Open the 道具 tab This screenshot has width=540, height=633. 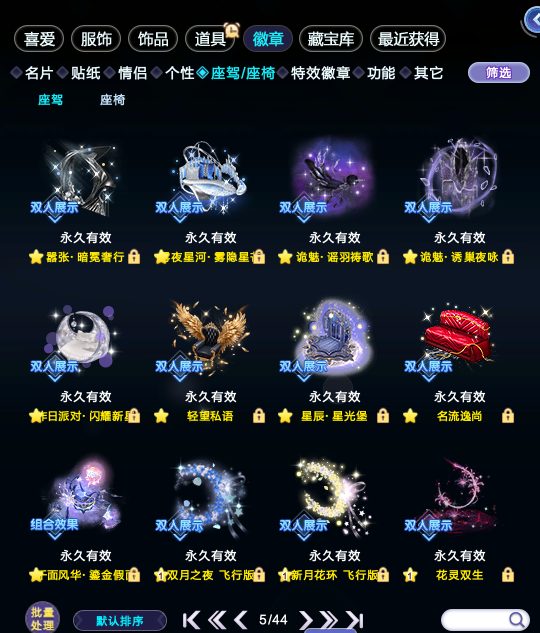pyautogui.click(x=210, y=39)
